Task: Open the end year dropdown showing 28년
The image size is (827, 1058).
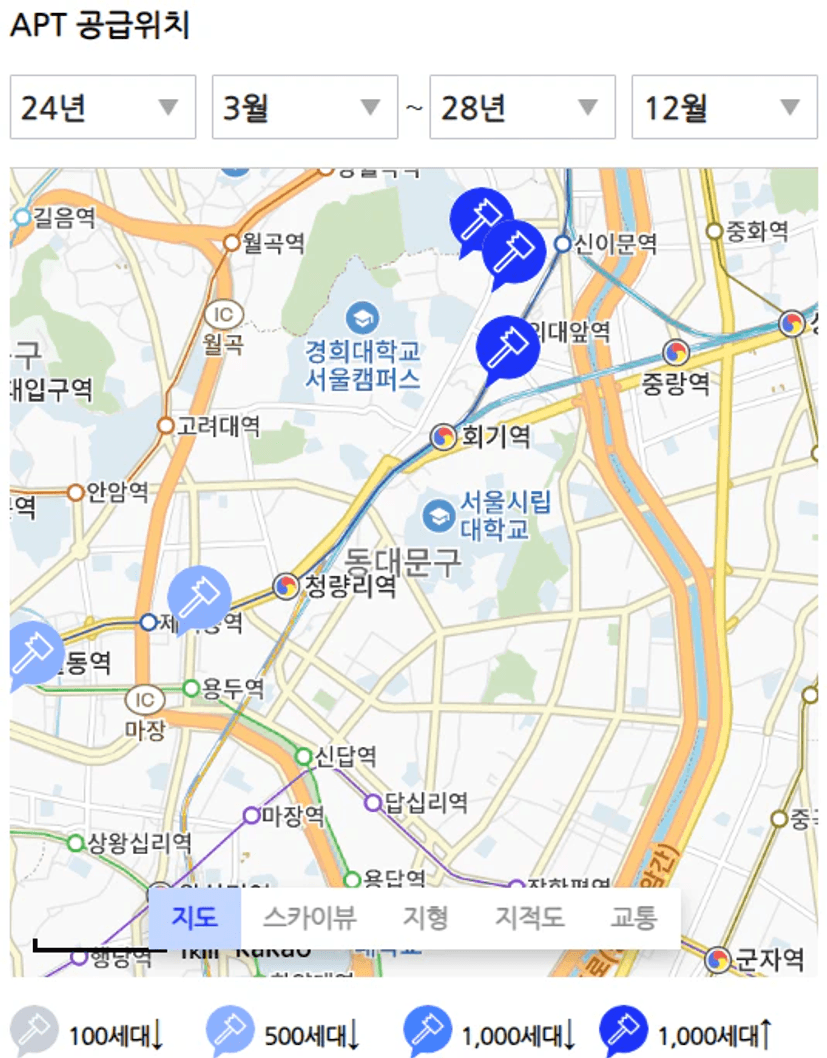Action: coord(522,107)
